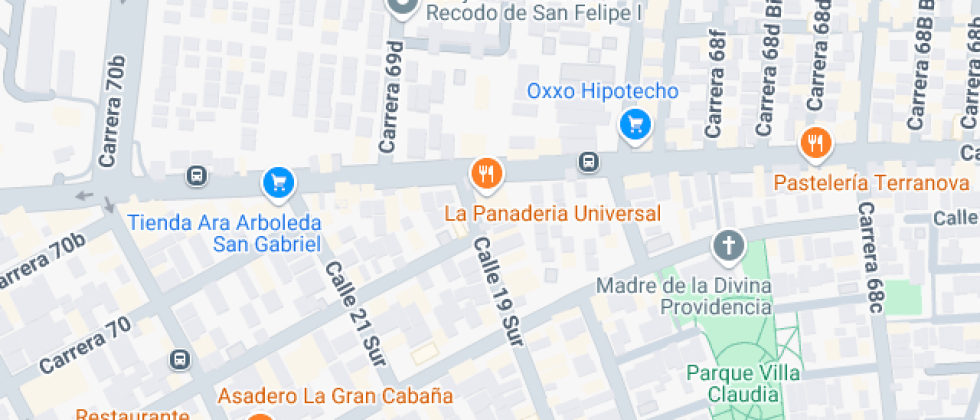Select the Madre de la Divina Providencia church pin
The image size is (980, 420).
click(x=729, y=245)
